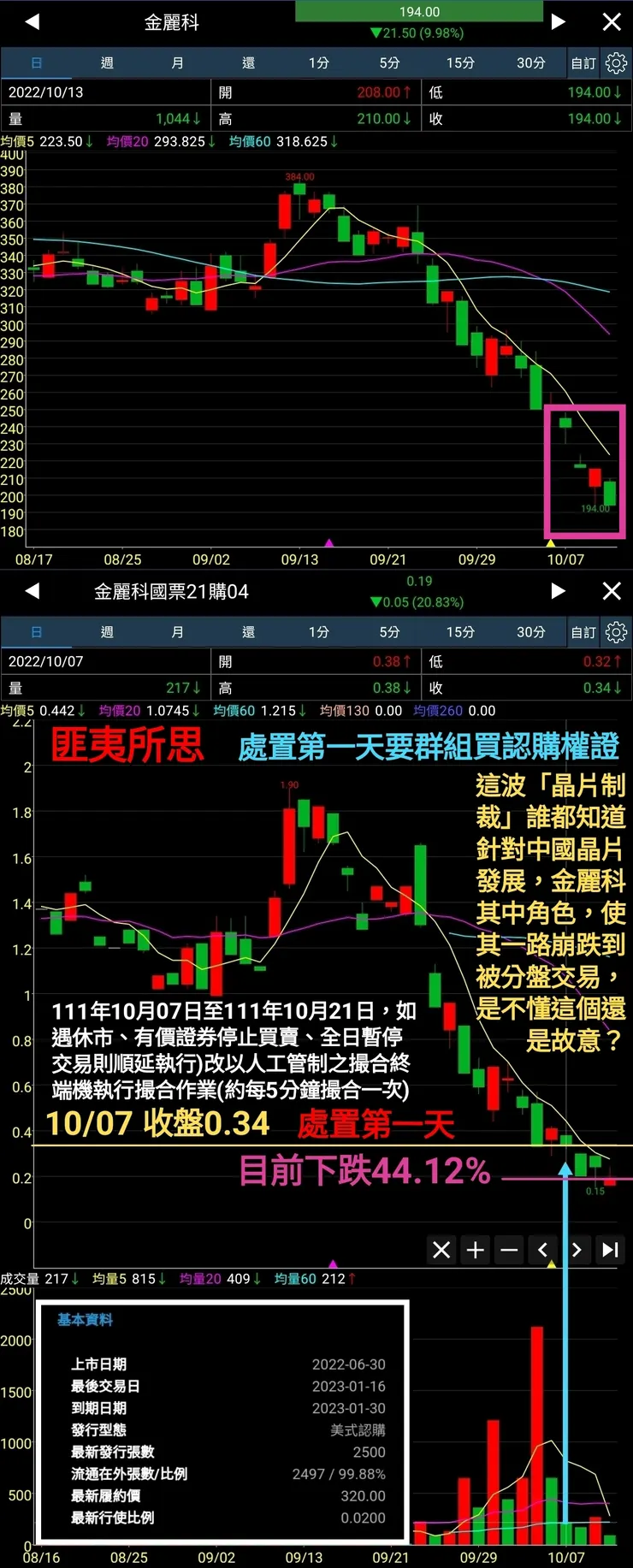Select the 15分 interval on the 金麗科 chart
This screenshot has width=633, height=1568.
click(x=460, y=62)
